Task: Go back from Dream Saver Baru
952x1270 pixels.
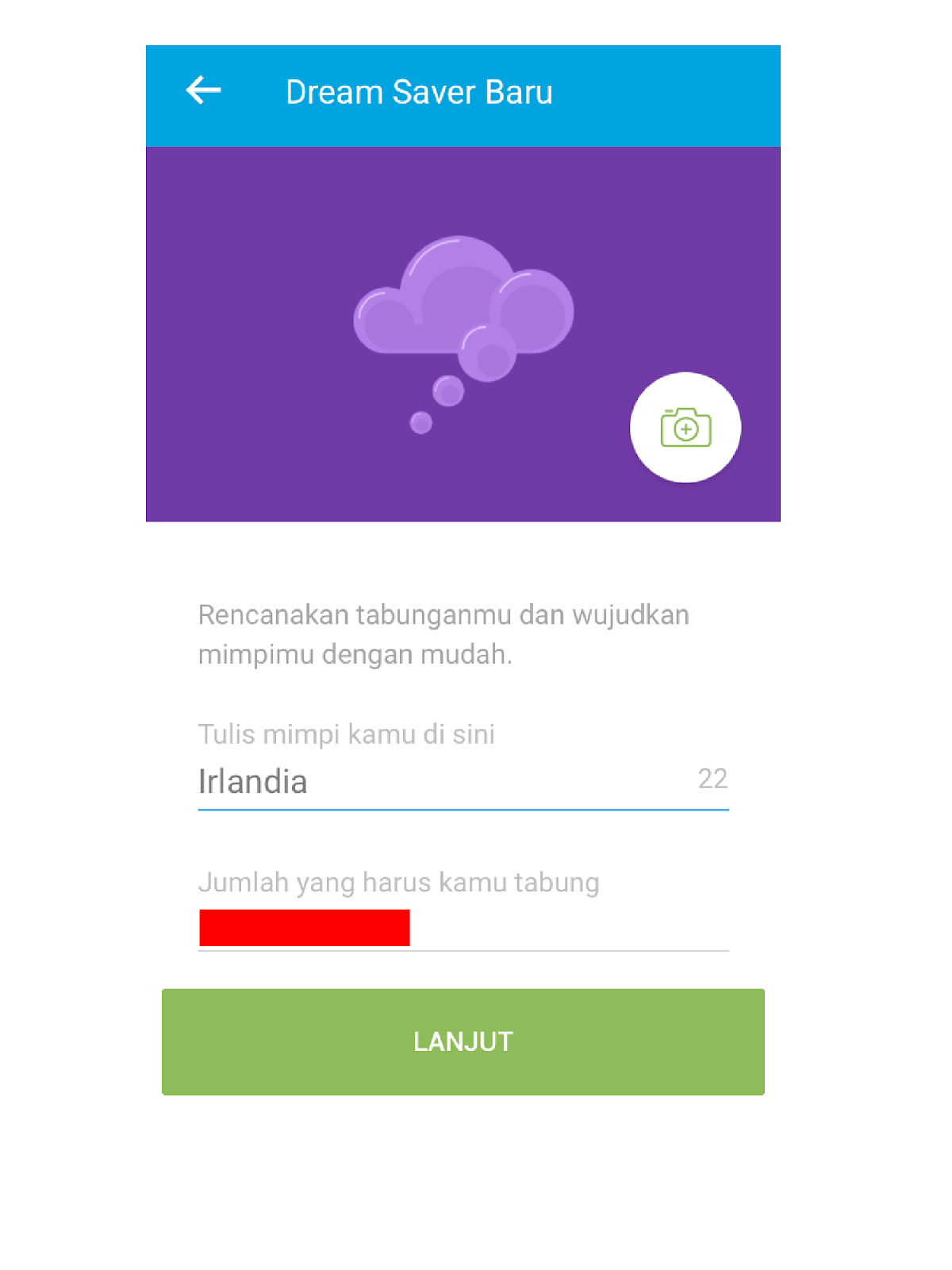Action: tap(203, 90)
